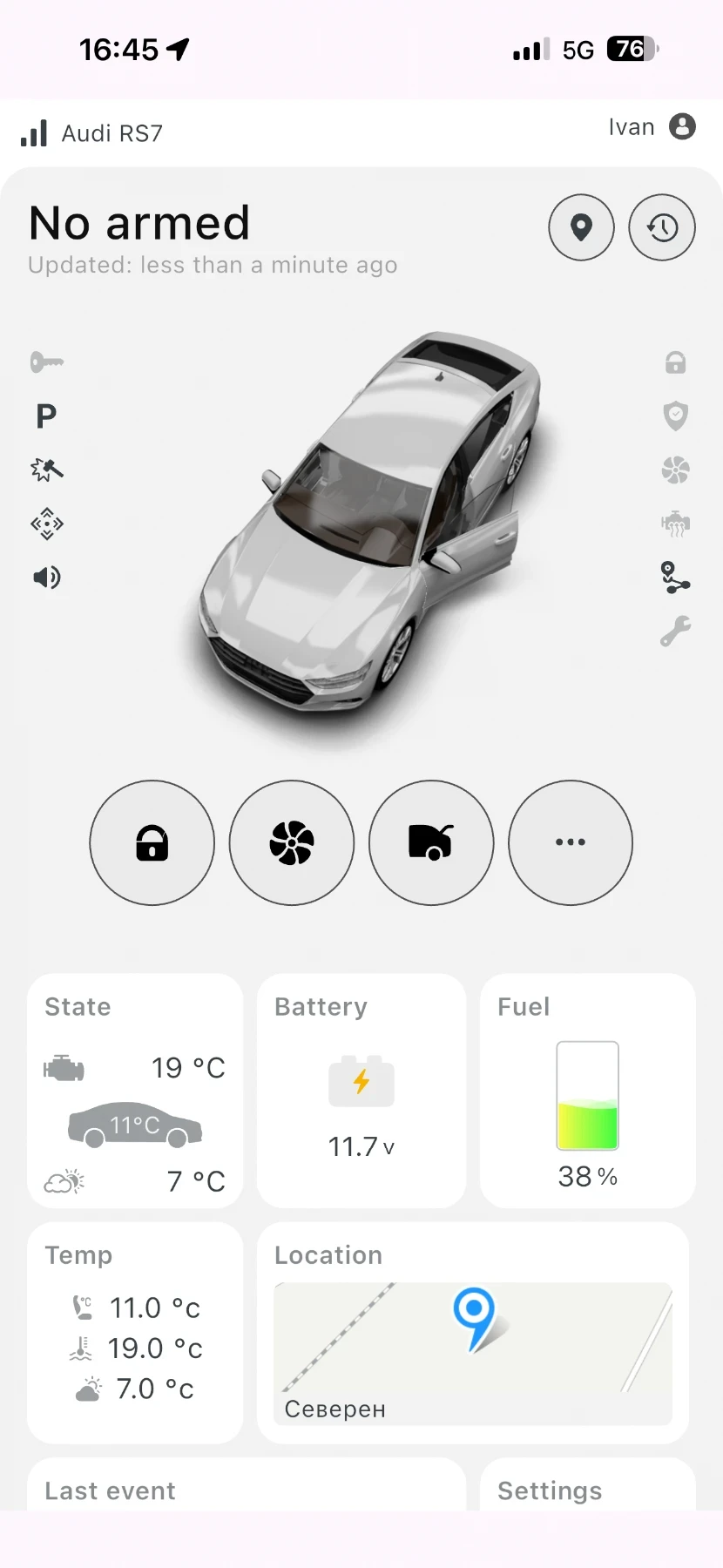
Task: Tap the parking P indicator icon
Action: tap(46, 416)
